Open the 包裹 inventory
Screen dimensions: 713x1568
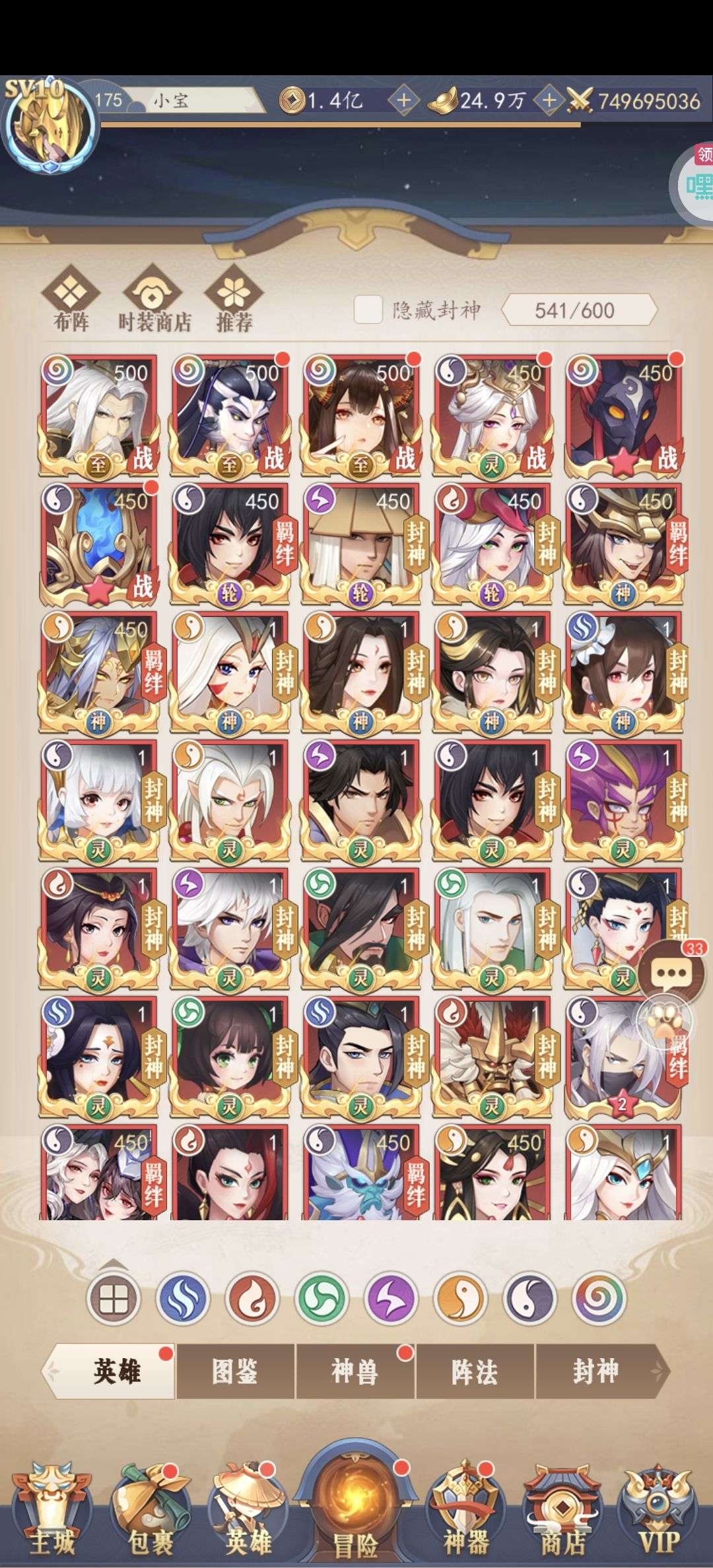tap(150, 1517)
